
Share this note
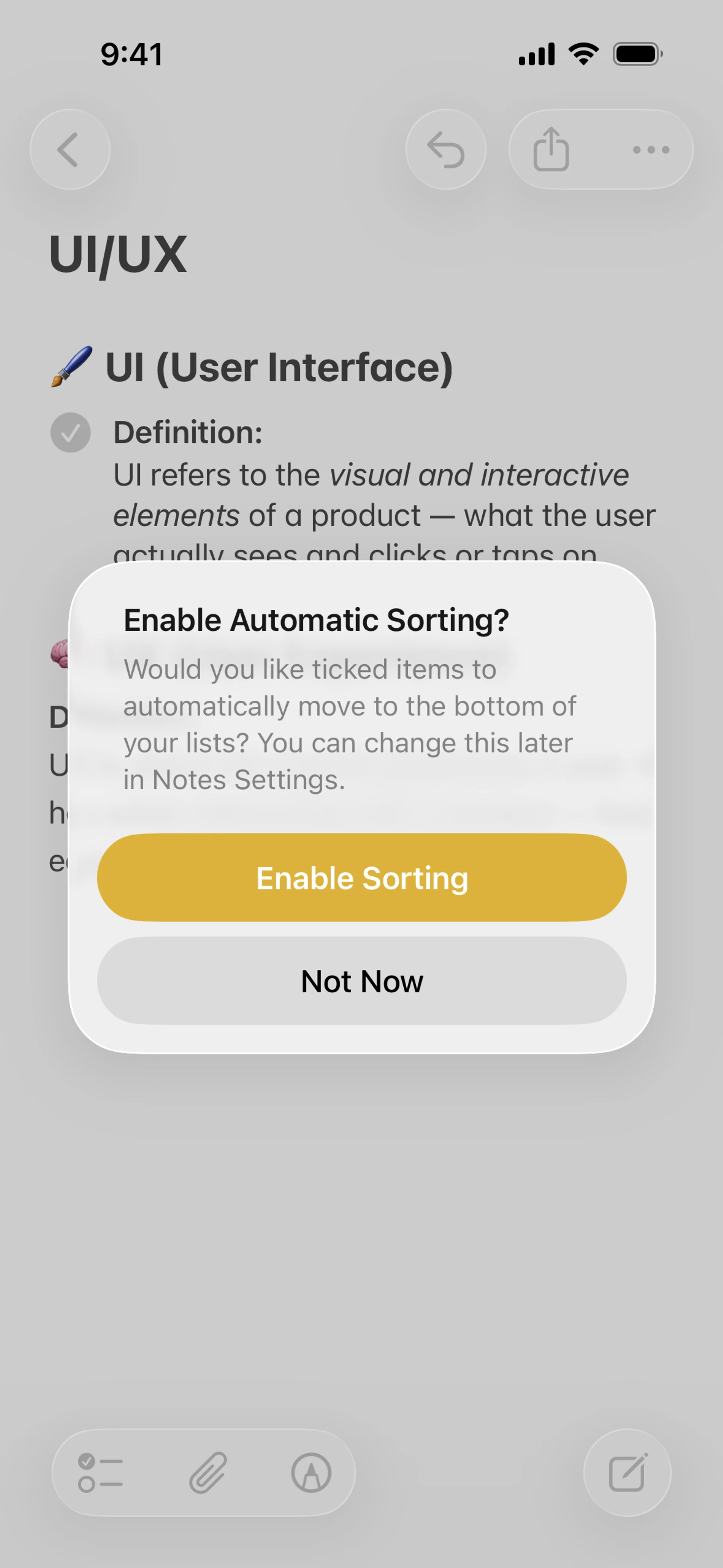[551, 150]
